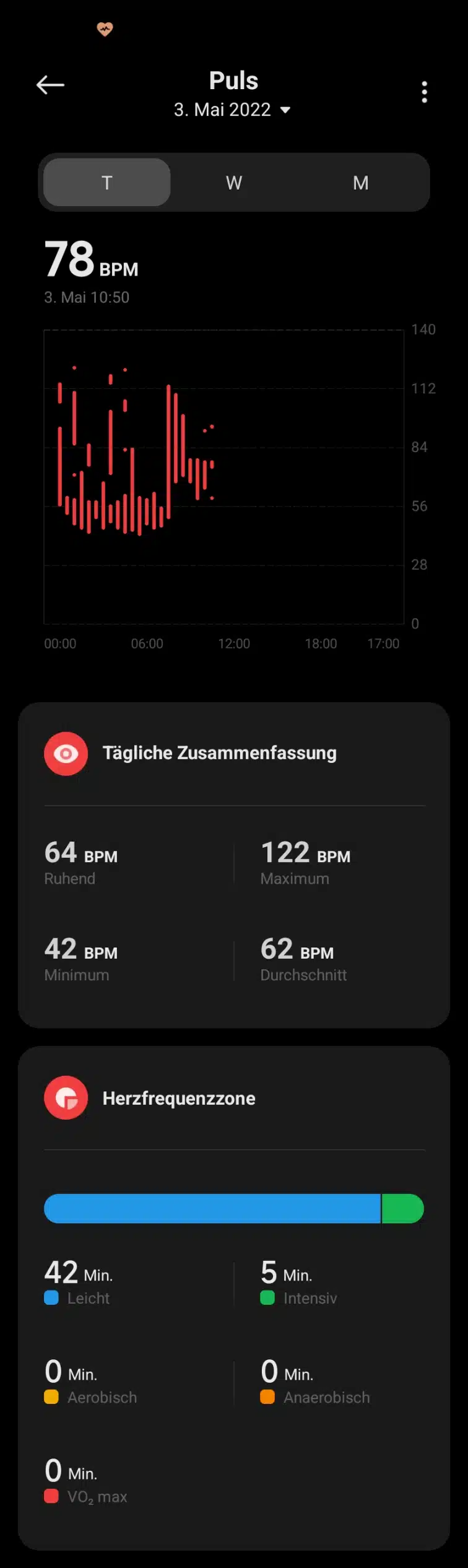The width and height of the screenshot is (468, 1568).
Task: Switch to the M monthly view
Action: tap(360, 183)
